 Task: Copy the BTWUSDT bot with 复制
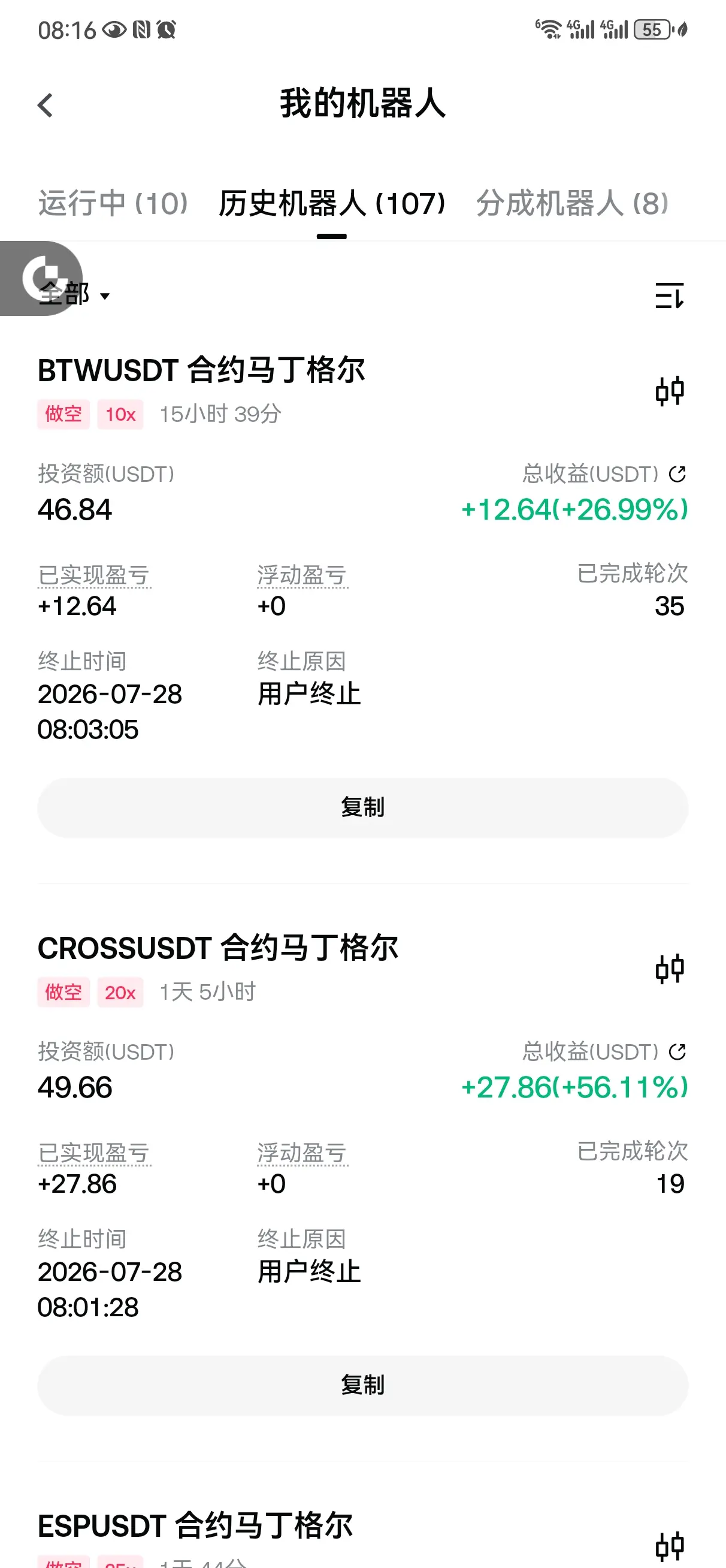(x=362, y=807)
